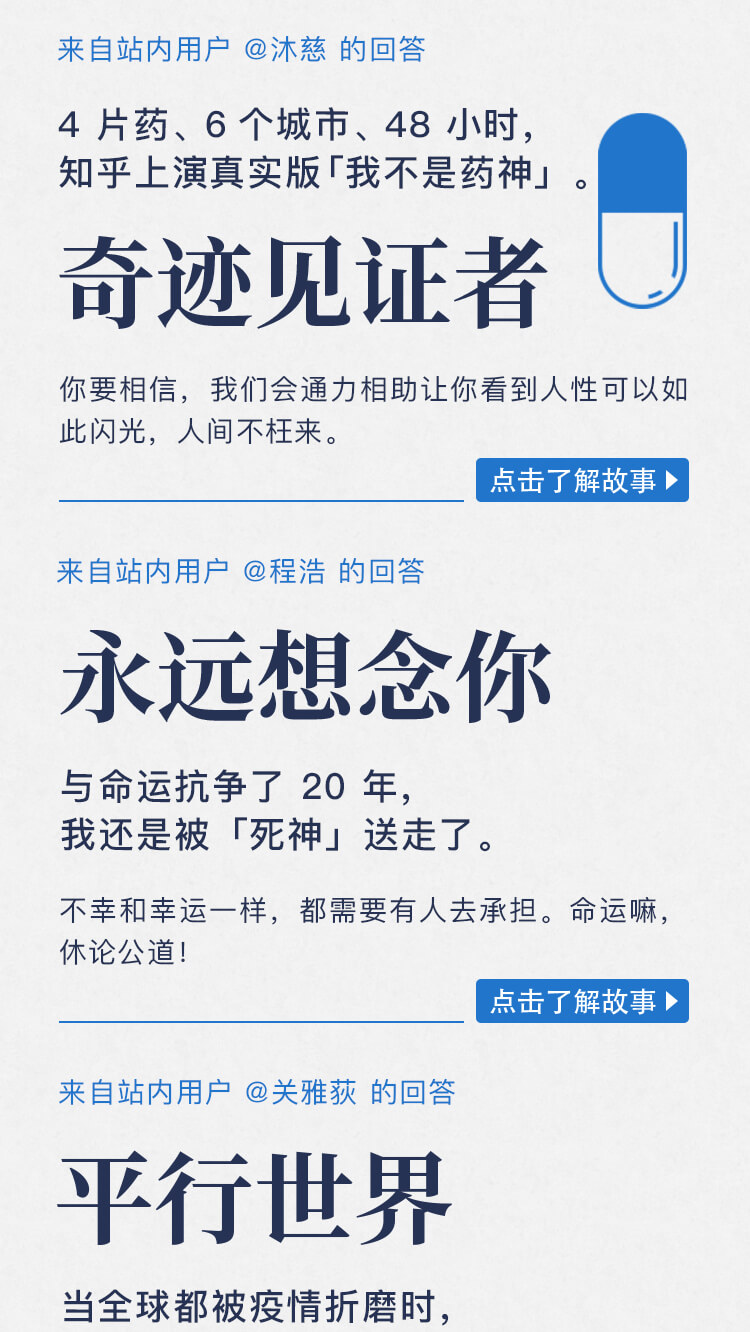Image resolution: width=750 pixels, height=1332 pixels.
Task: Tap 点击了解故事 under 永远想念你
Action: coord(582,1001)
